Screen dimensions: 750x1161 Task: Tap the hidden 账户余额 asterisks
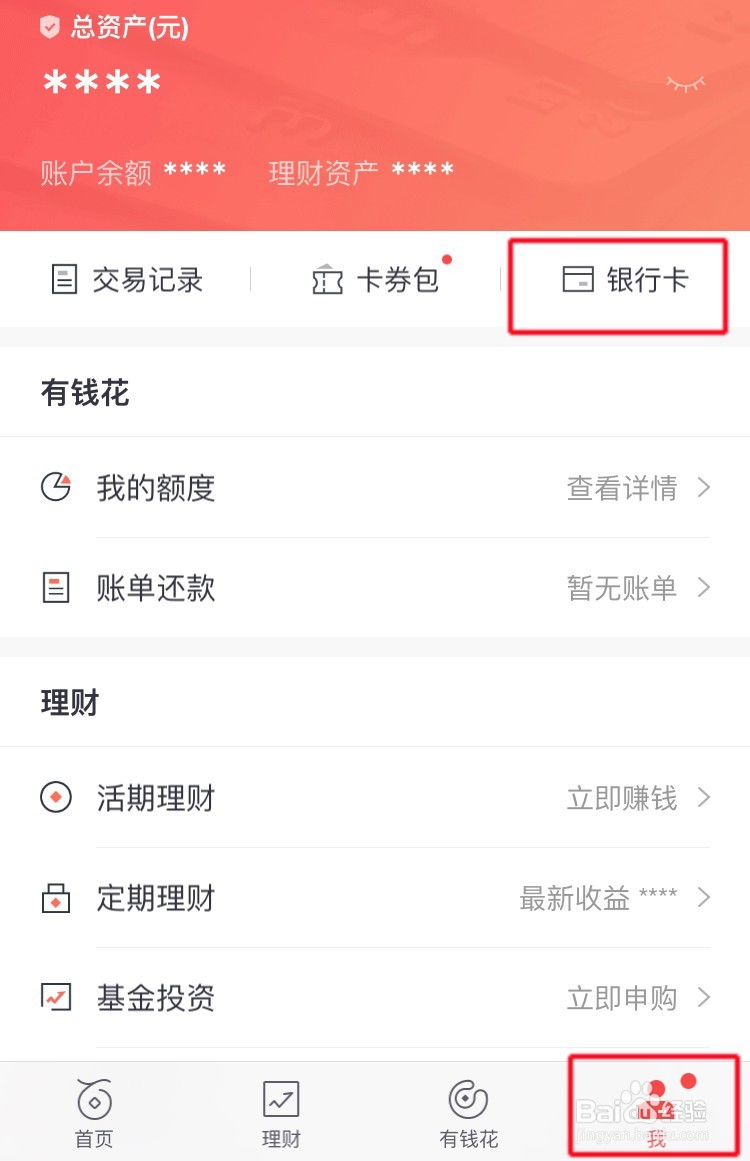(195, 172)
